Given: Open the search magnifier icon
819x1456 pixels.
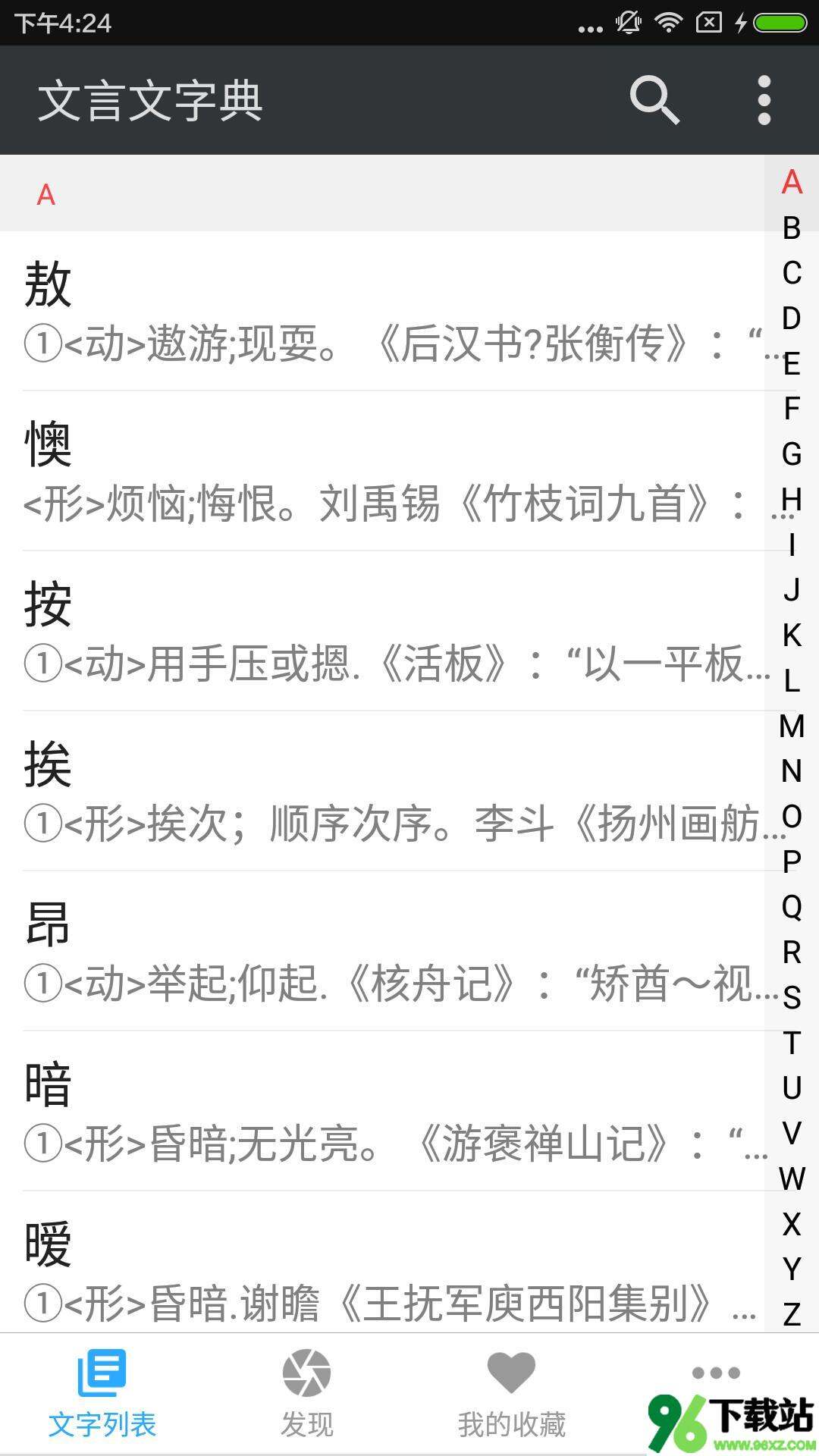Looking at the screenshot, I should tap(654, 100).
